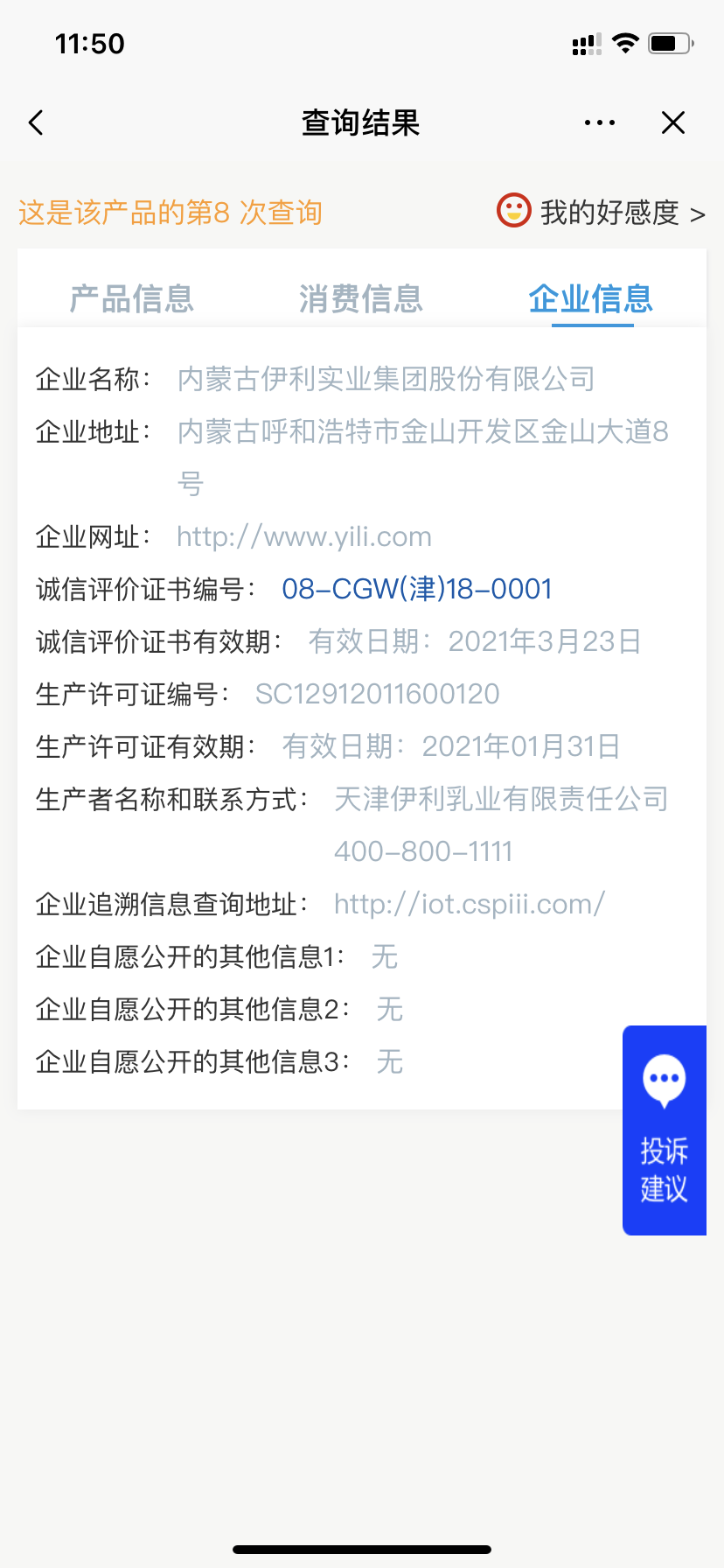
Task: Open the three-dot overflow menu
Action: coord(600,122)
